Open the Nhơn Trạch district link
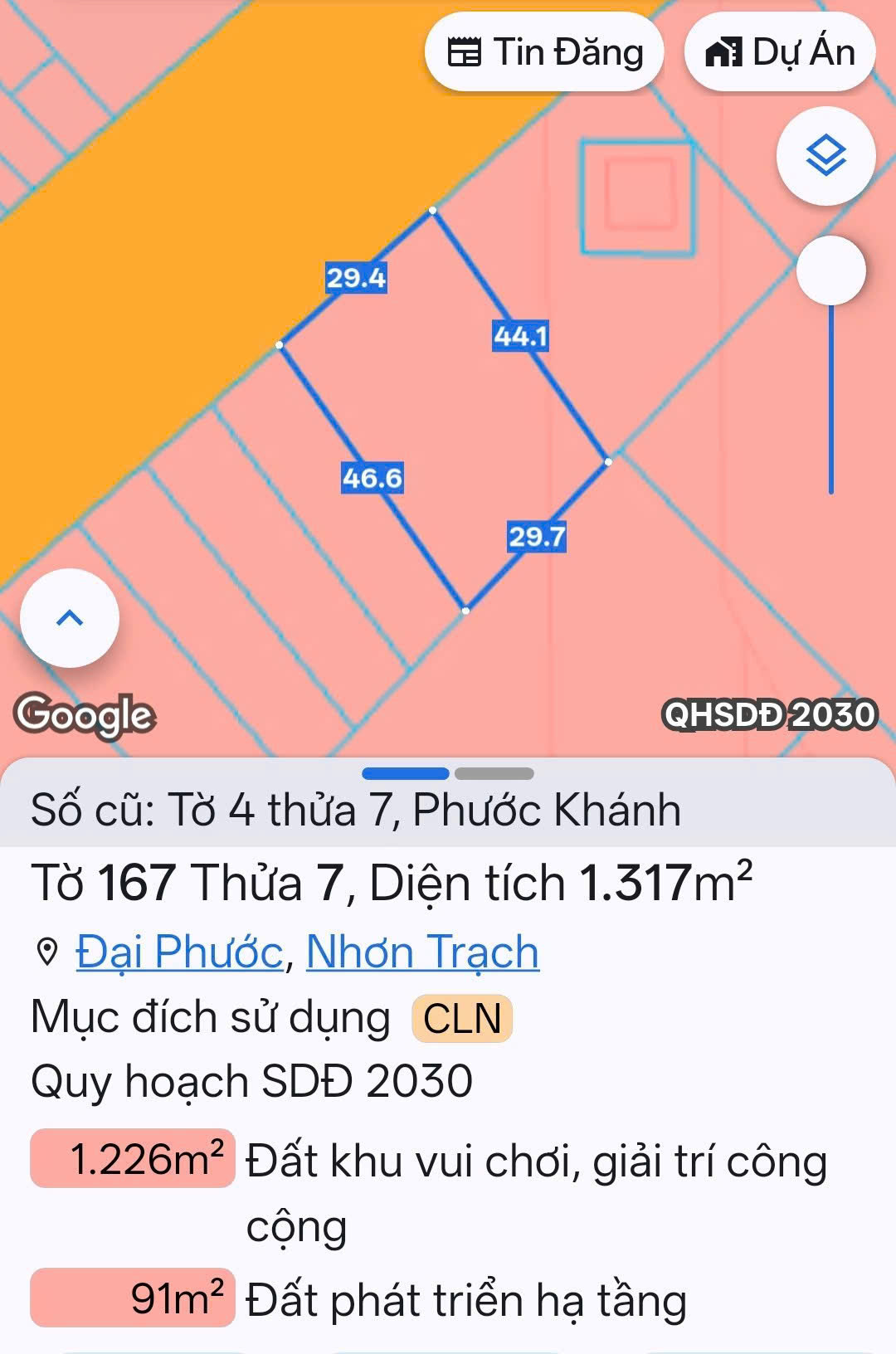The height and width of the screenshot is (1354, 896). click(422, 952)
